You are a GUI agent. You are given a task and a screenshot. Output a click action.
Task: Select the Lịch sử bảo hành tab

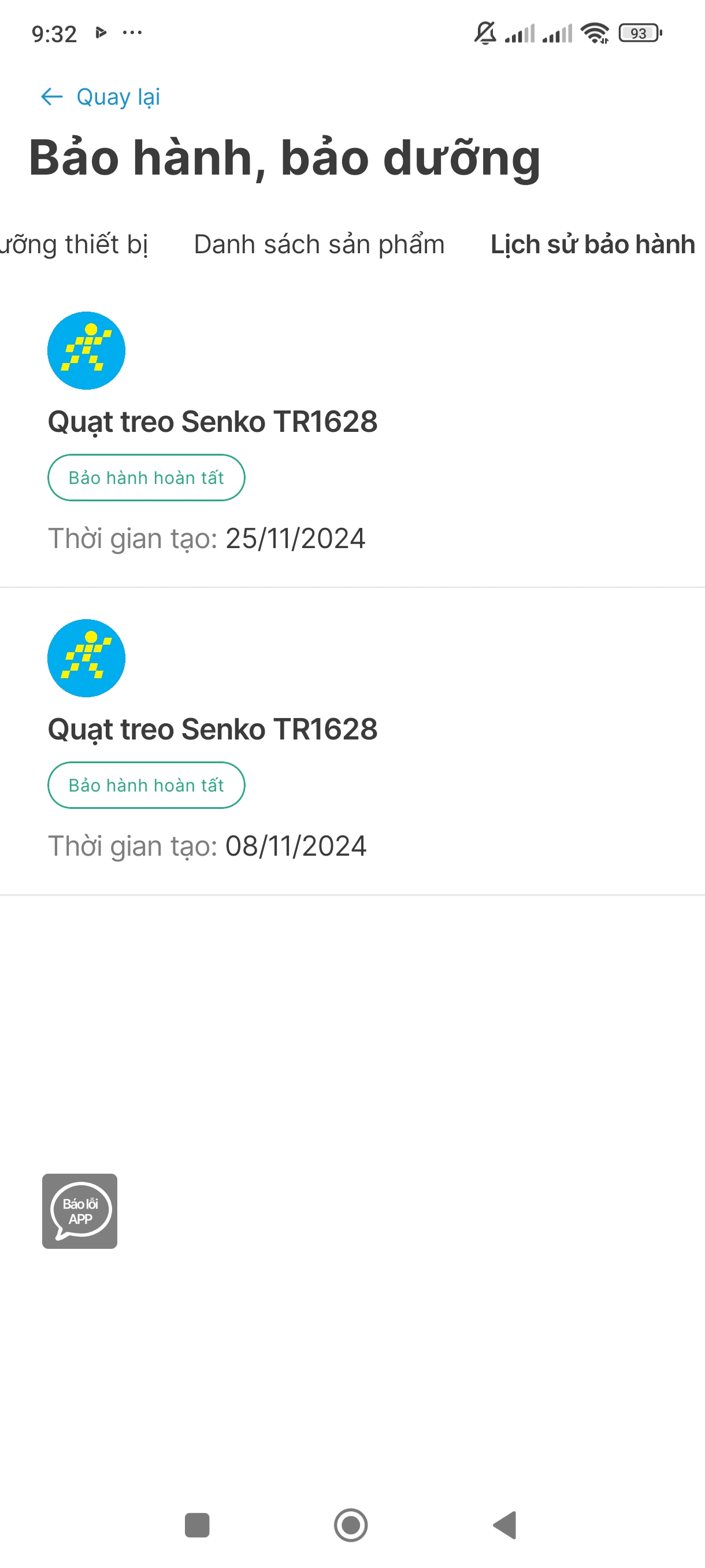[x=592, y=245]
